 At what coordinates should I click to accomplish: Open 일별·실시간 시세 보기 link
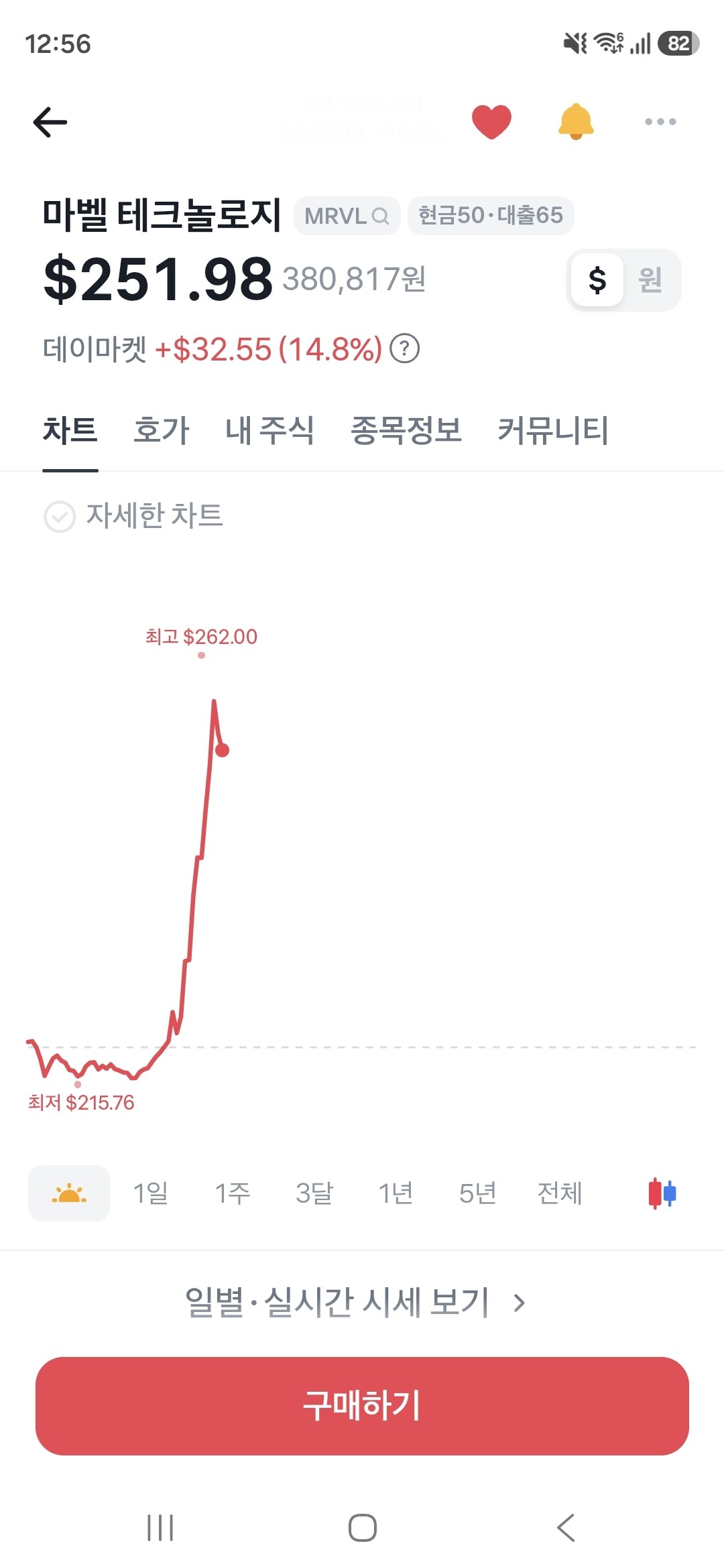[x=355, y=1302]
